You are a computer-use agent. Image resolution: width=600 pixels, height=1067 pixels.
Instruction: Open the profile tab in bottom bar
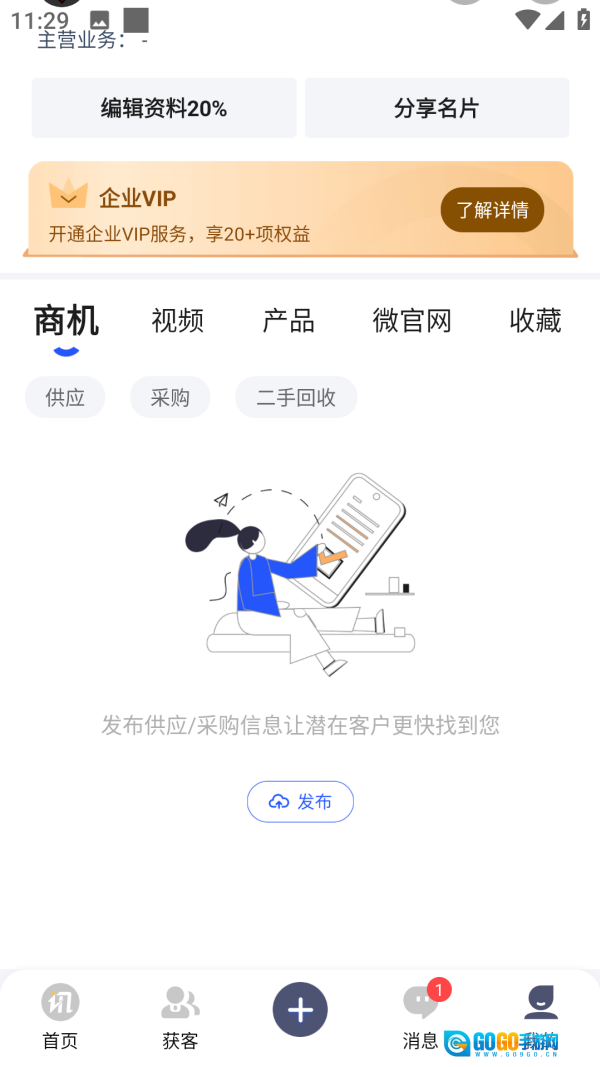pos(540,1005)
